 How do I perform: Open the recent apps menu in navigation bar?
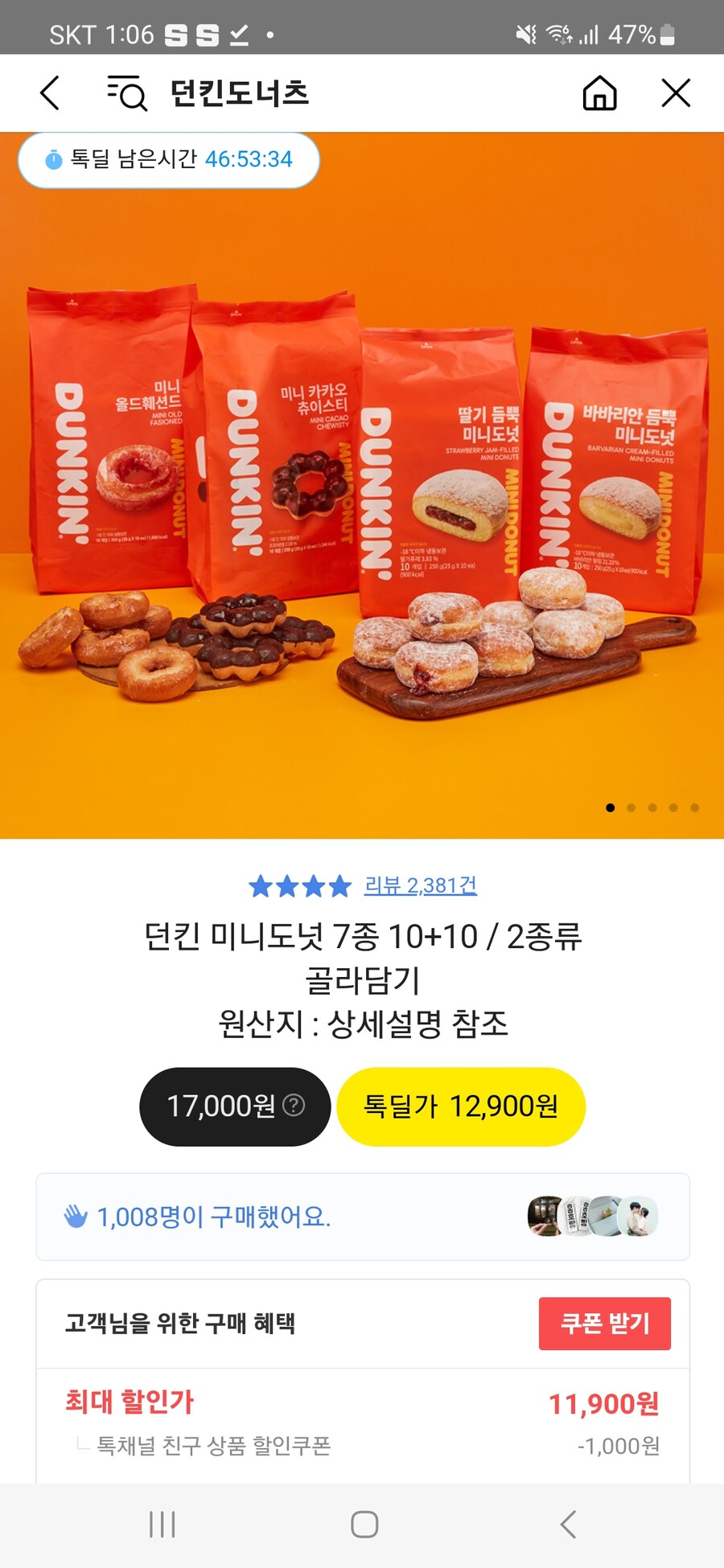(x=162, y=1523)
